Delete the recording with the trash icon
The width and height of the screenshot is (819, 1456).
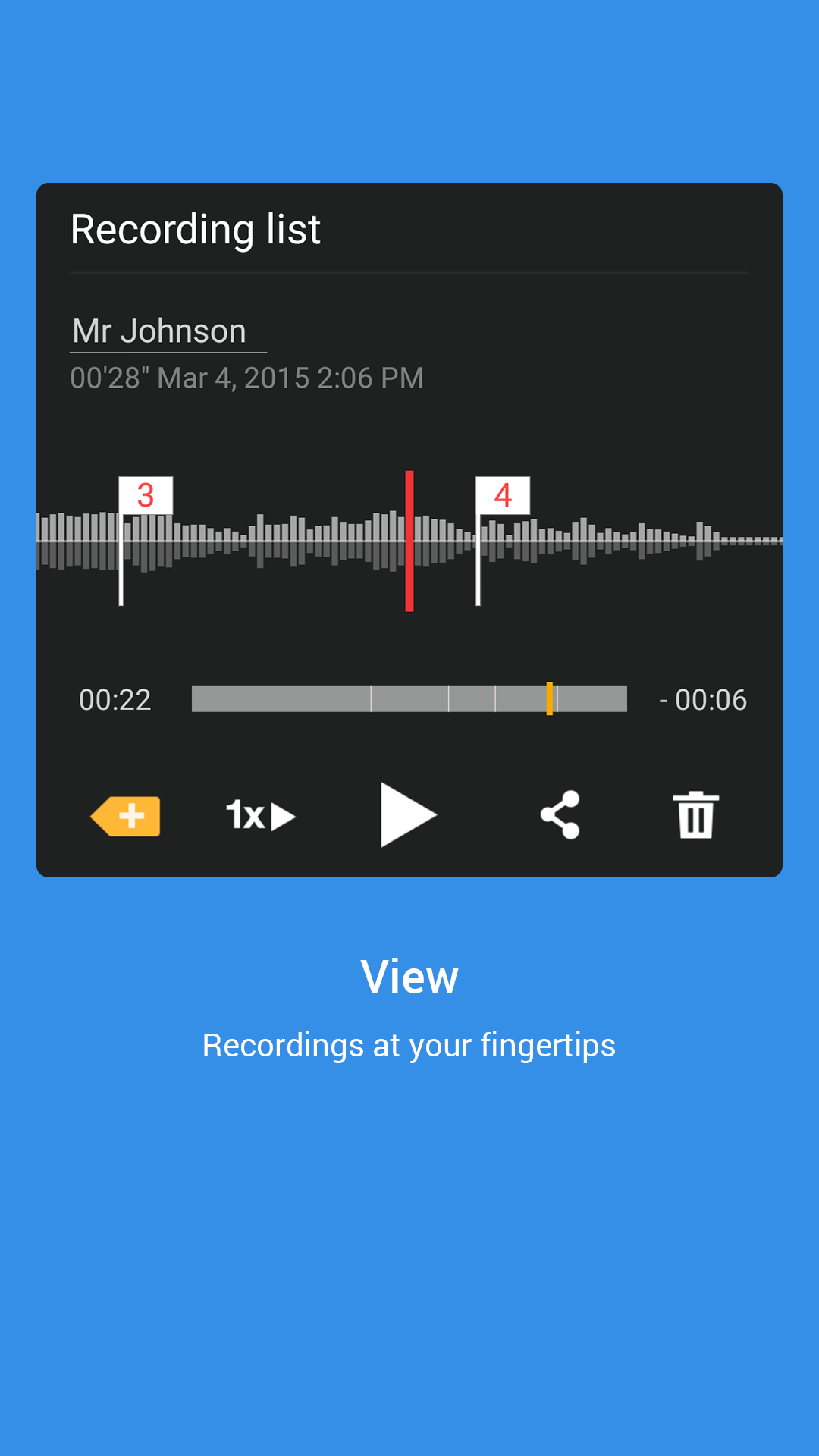tap(696, 816)
